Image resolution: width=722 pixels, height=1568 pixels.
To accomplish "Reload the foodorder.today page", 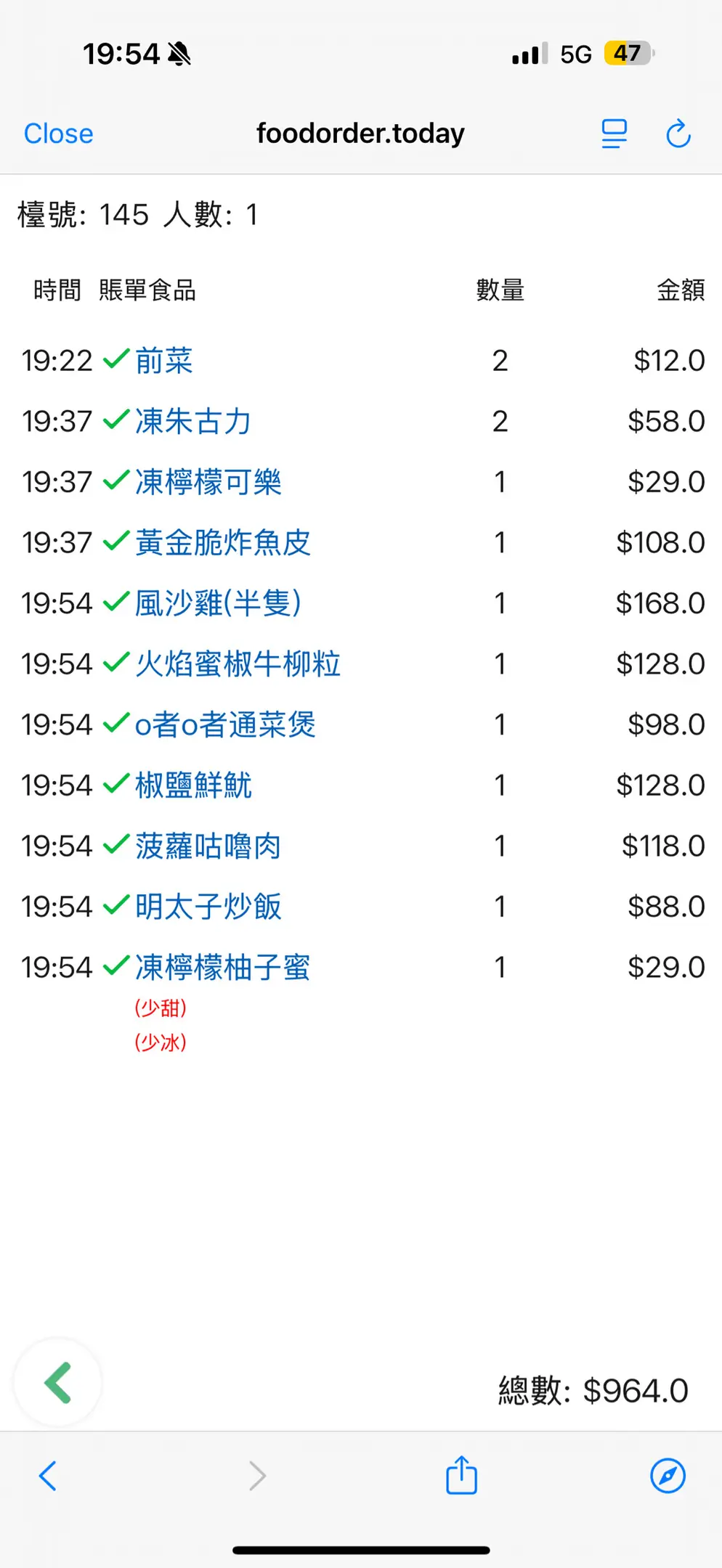I will [x=678, y=134].
